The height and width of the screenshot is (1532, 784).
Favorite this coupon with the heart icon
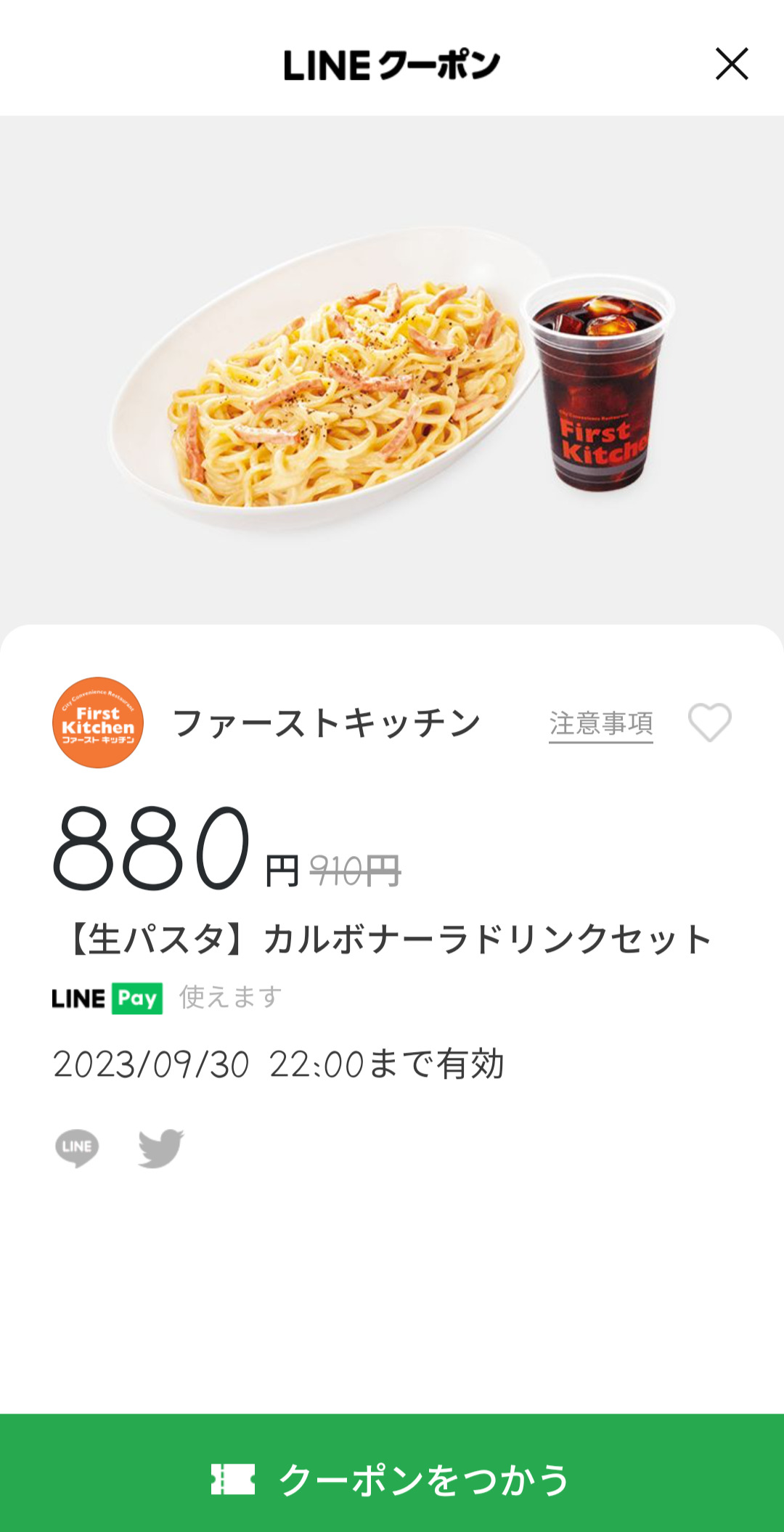[x=709, y=722]
